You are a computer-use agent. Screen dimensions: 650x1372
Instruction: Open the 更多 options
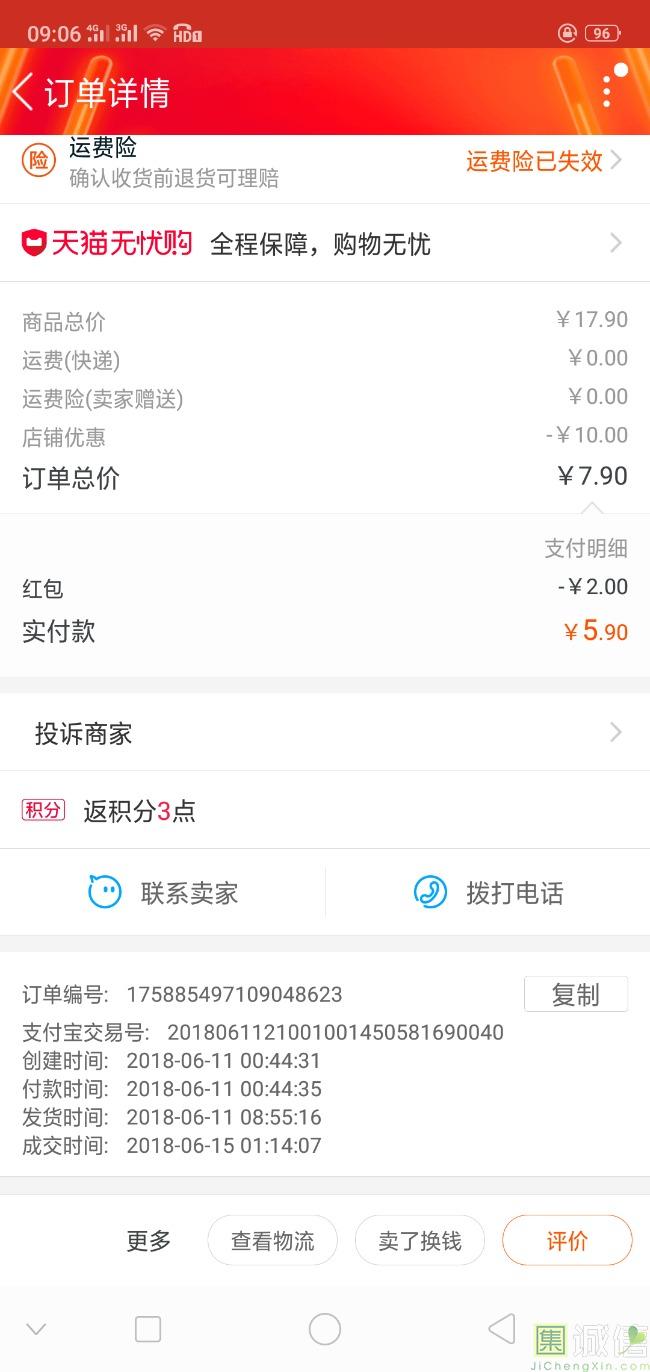click(x=148, y=1241)
